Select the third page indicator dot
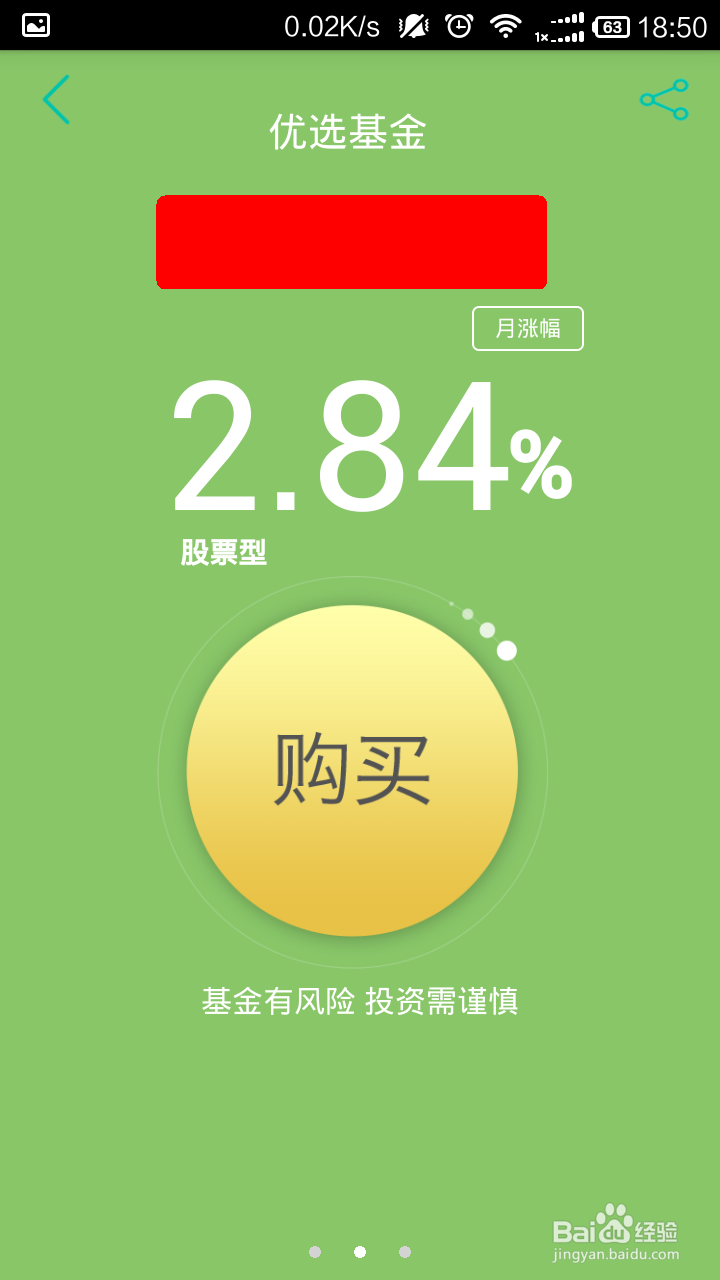The height and width of the screenshot is (1280, 720). [404, 1251]
